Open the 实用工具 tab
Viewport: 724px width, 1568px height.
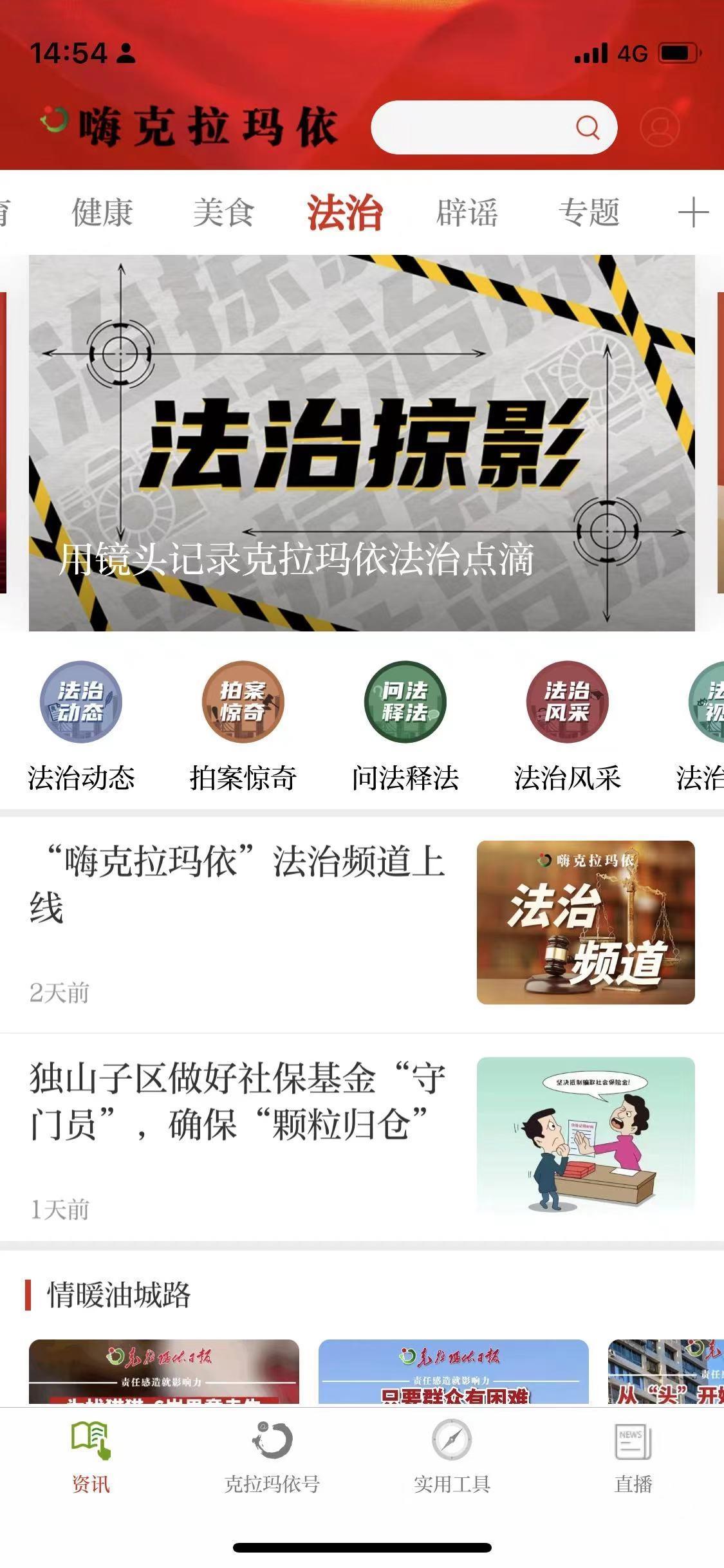(452, 1458)
